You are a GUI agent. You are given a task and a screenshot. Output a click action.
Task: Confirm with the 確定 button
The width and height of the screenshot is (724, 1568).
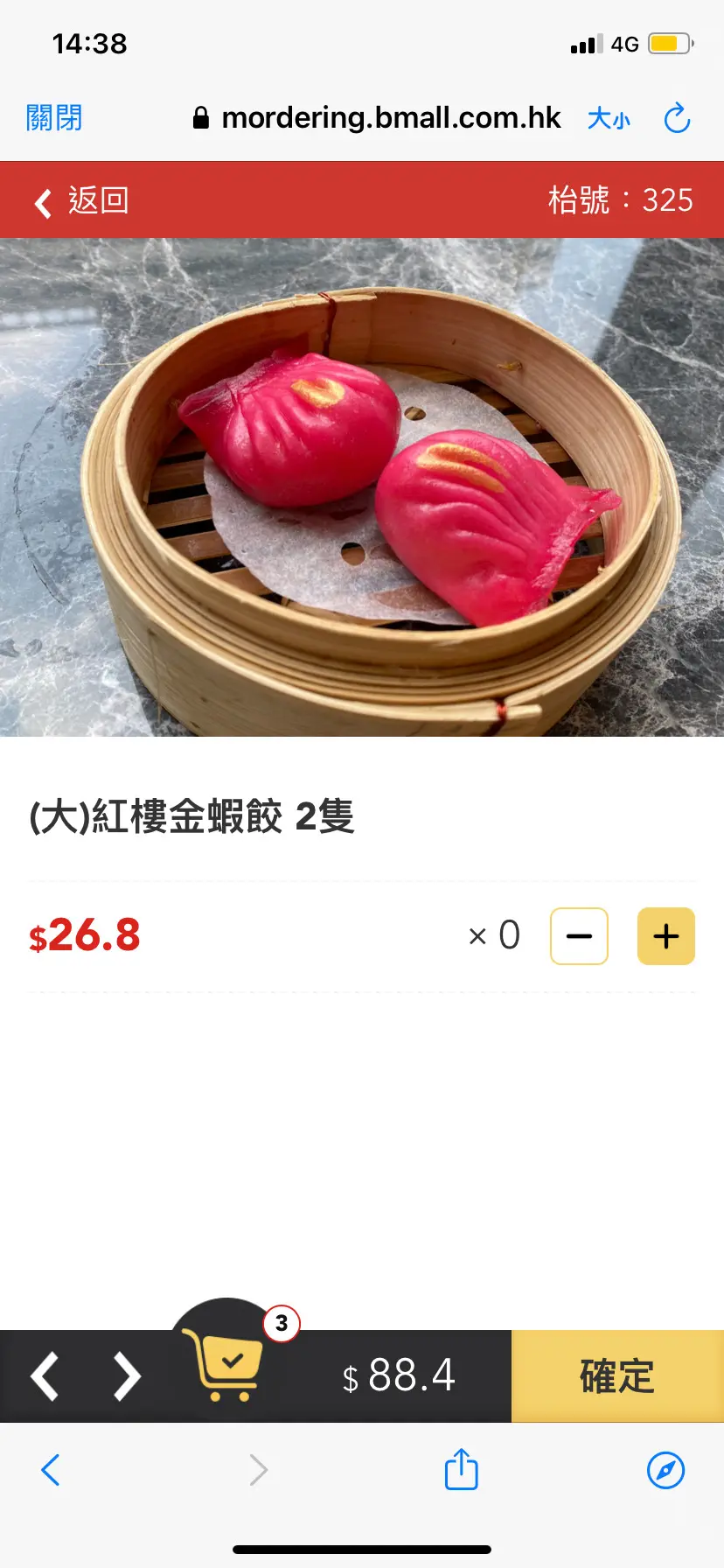617,1376
